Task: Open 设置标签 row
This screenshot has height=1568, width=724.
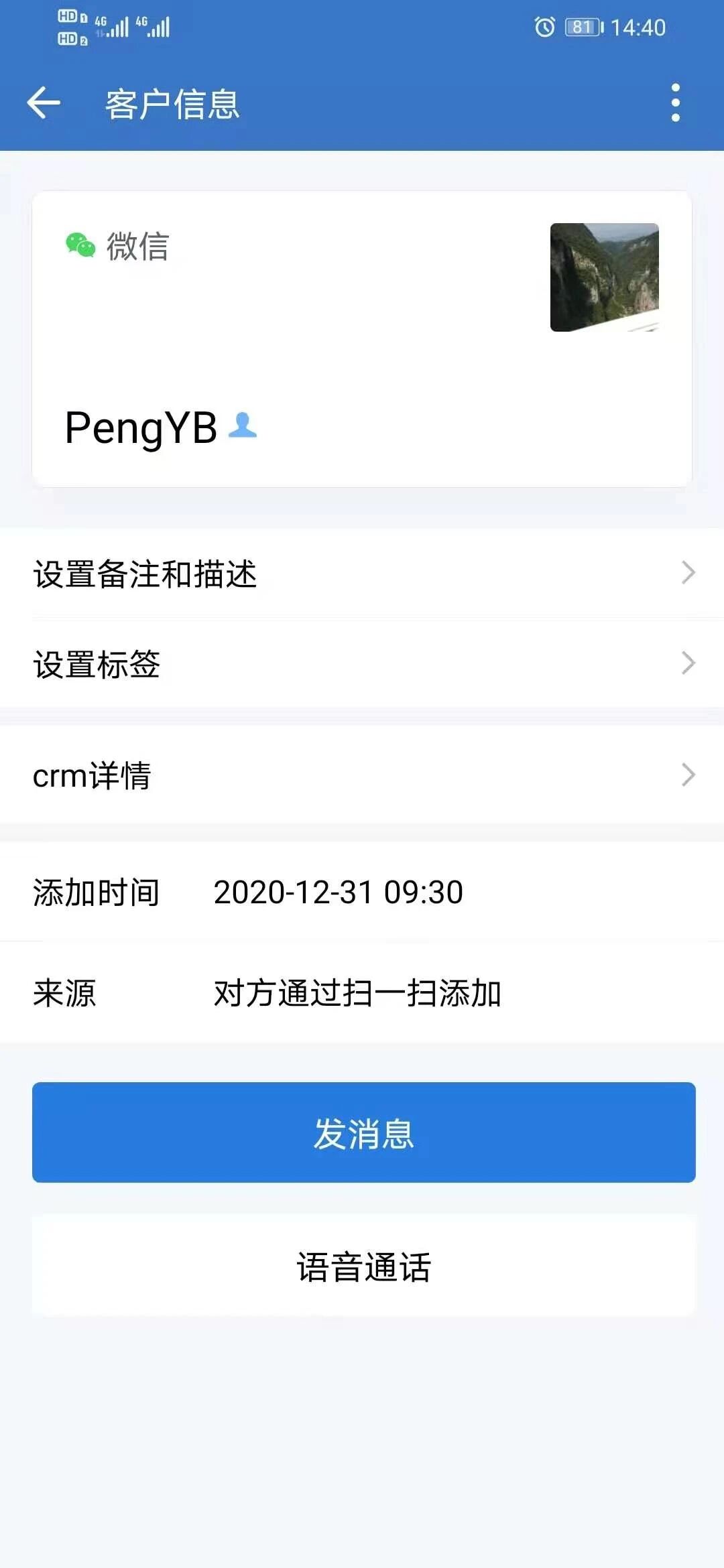Action: coord(362,664)
